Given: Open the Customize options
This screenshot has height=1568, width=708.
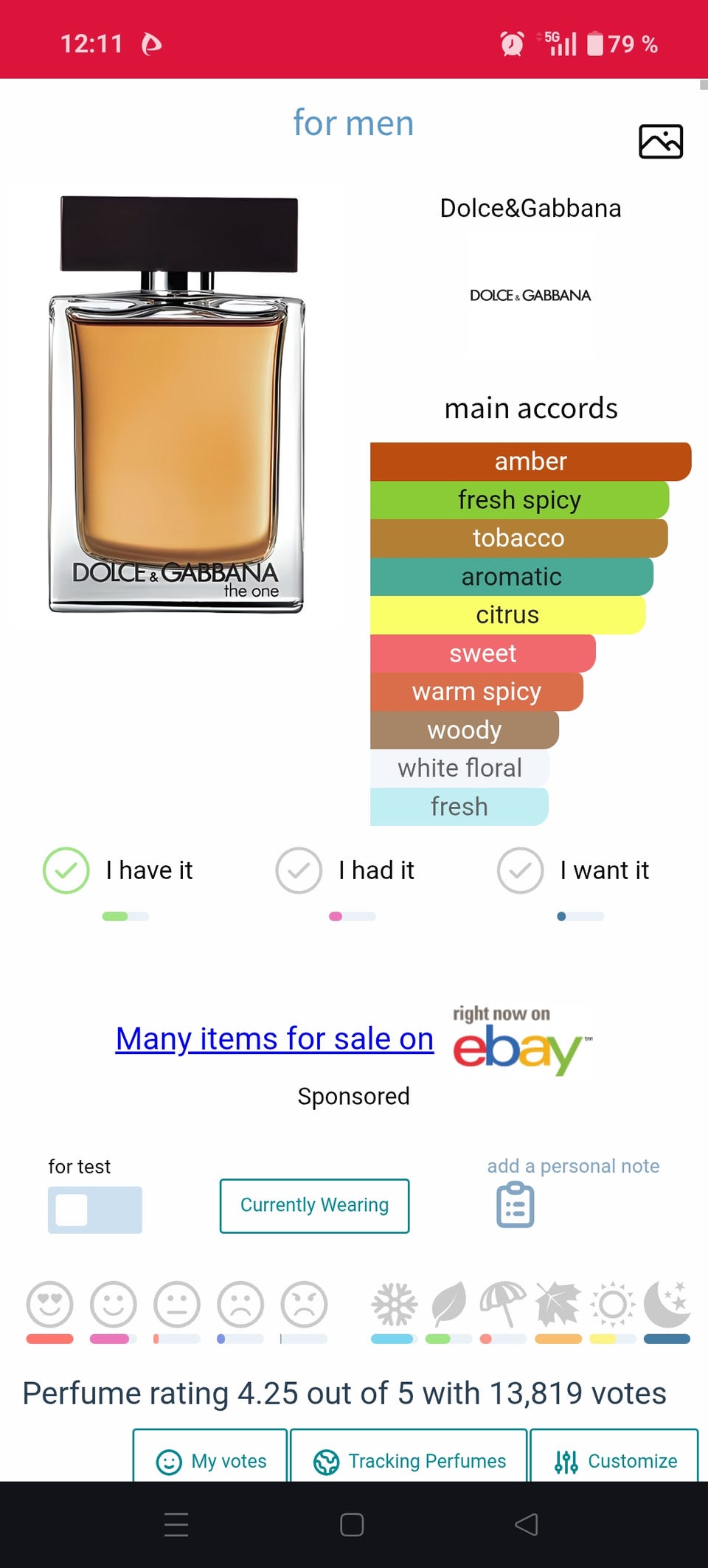Looking at the screenshot, I should pos(614,1461).
